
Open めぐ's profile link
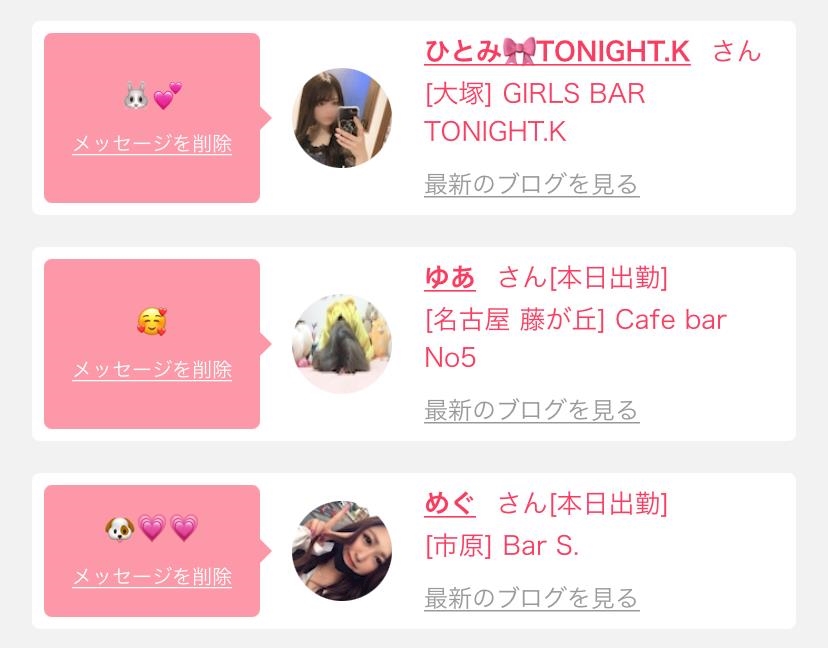tap(449, 503)
